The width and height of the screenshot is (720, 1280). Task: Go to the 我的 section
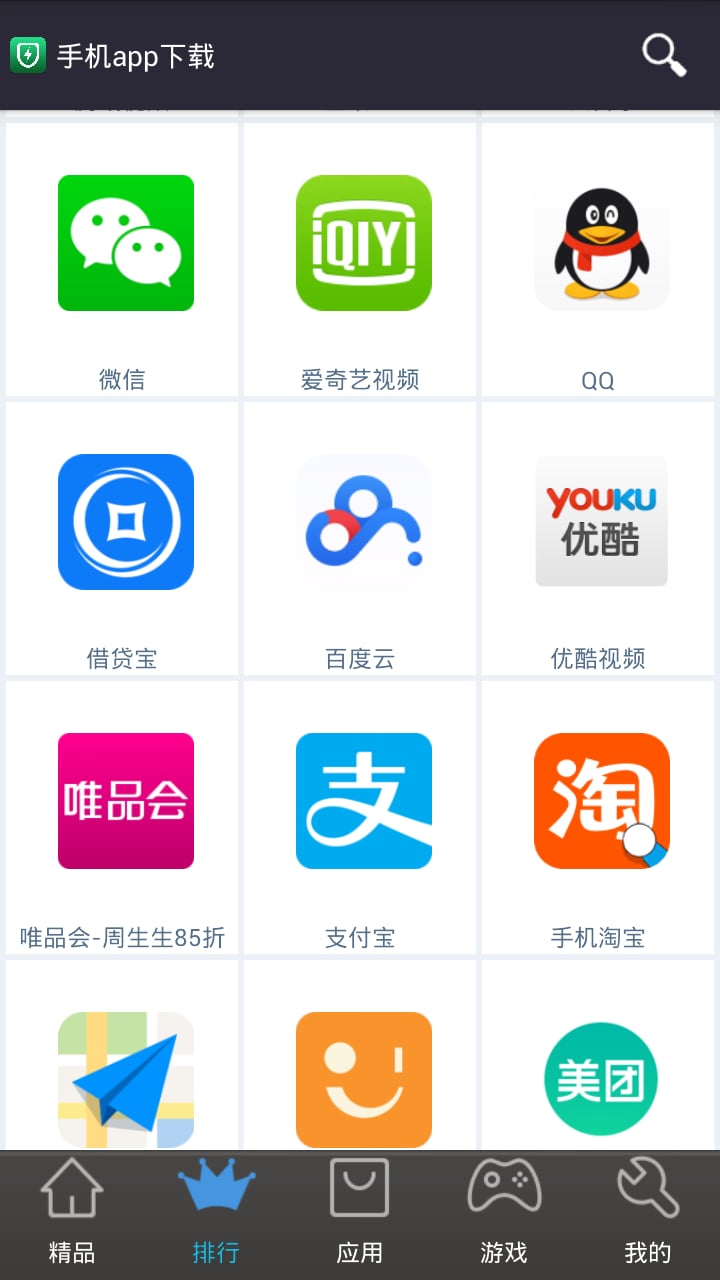click(648, 1210)
